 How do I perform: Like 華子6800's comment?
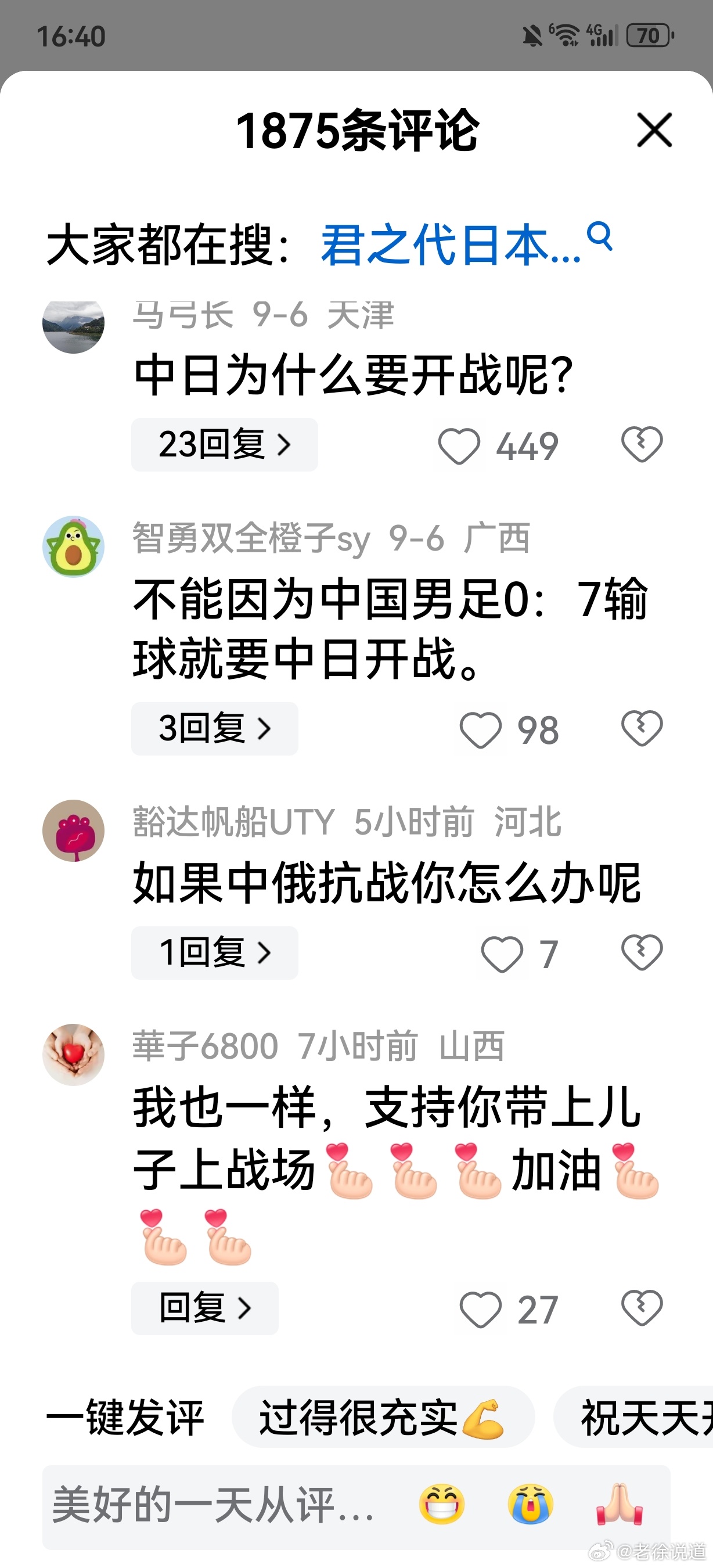[481, 1310]
